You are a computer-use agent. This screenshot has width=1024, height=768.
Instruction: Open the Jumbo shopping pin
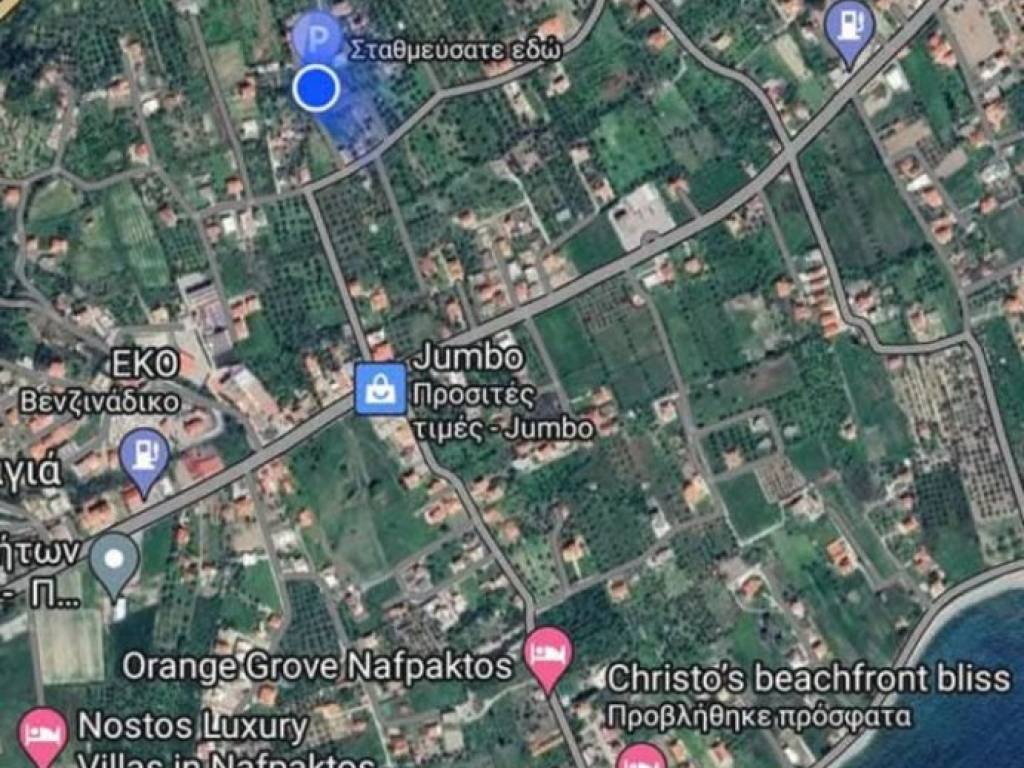click(381, 388)
